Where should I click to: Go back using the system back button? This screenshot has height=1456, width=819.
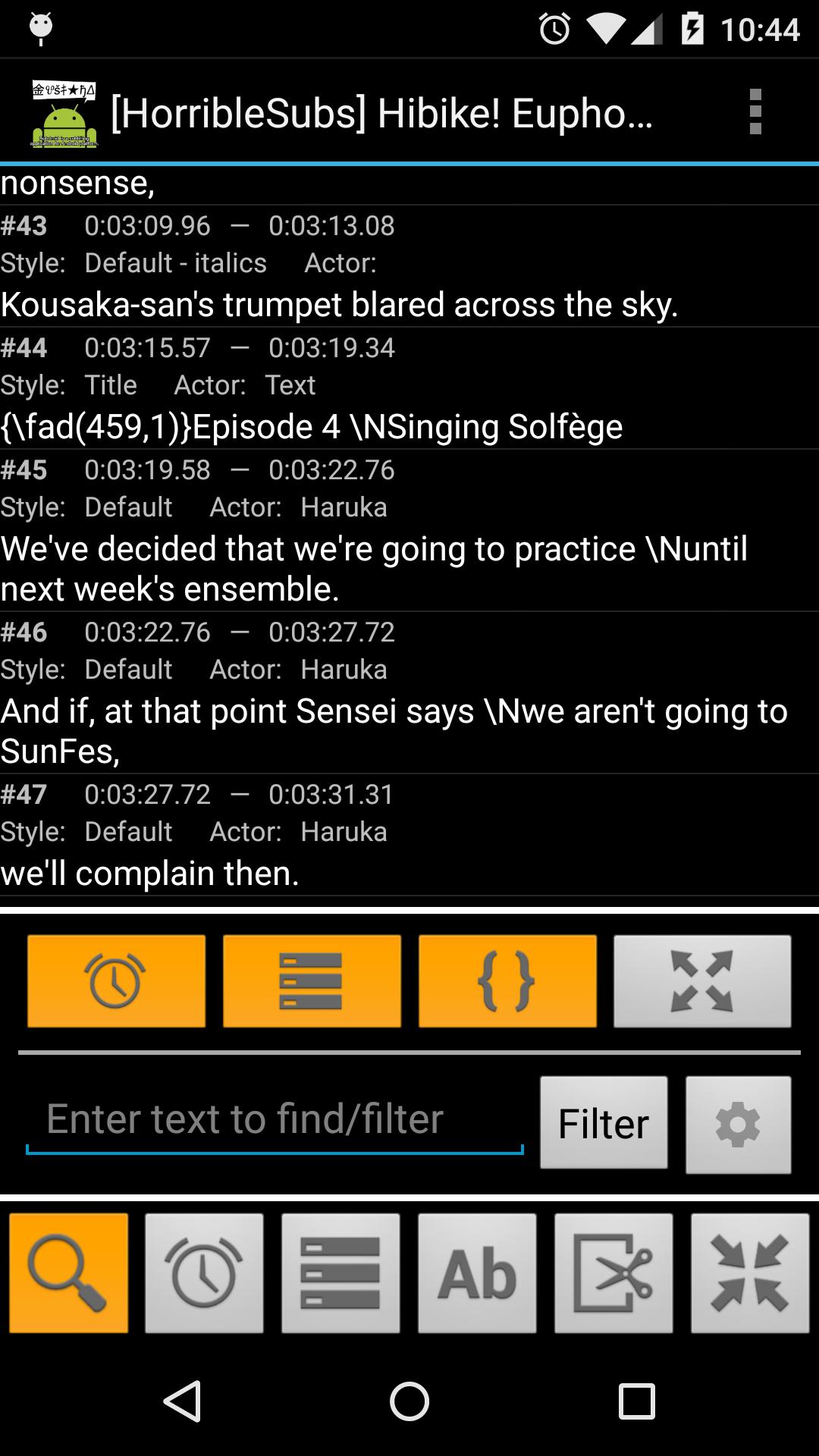coord(182,1401)
